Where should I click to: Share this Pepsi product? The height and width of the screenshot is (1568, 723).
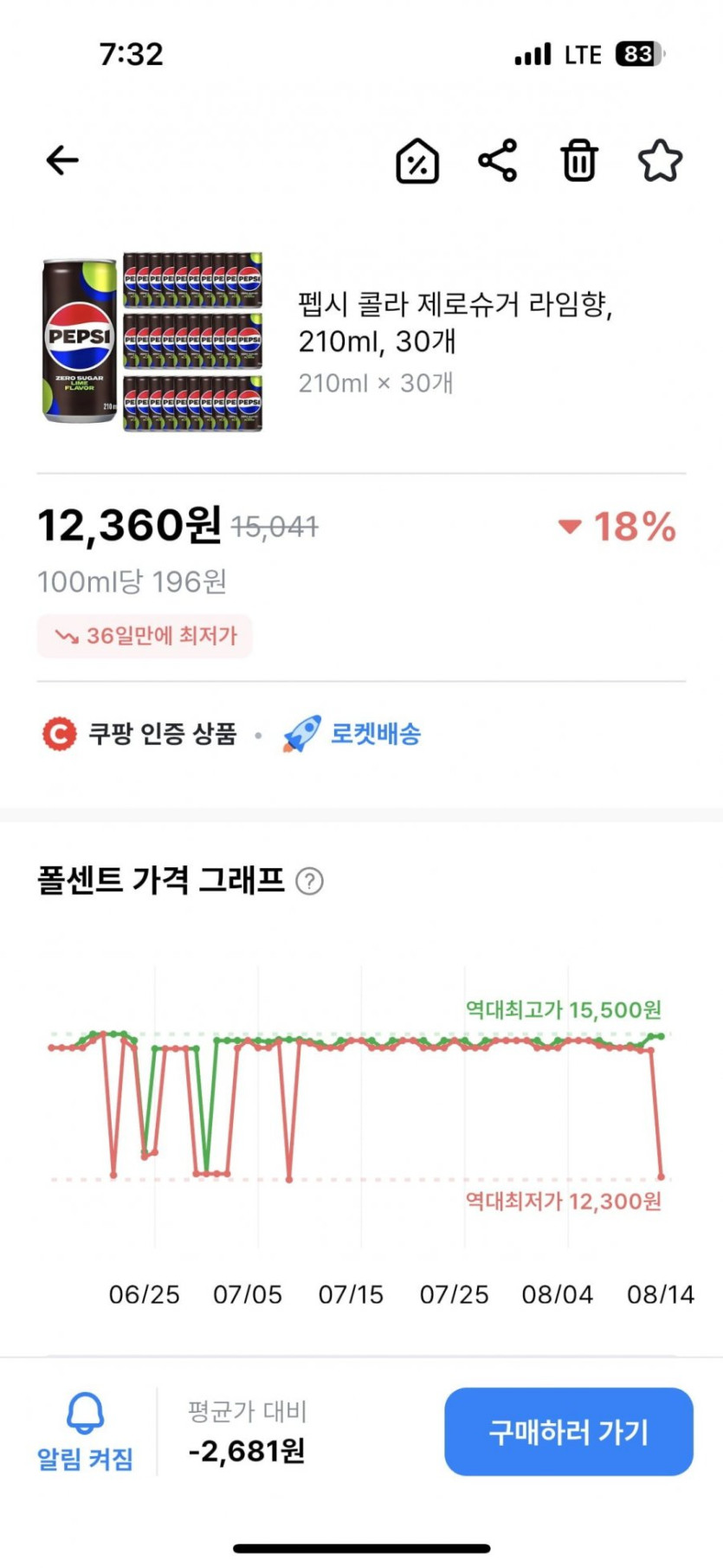(498, 161)
